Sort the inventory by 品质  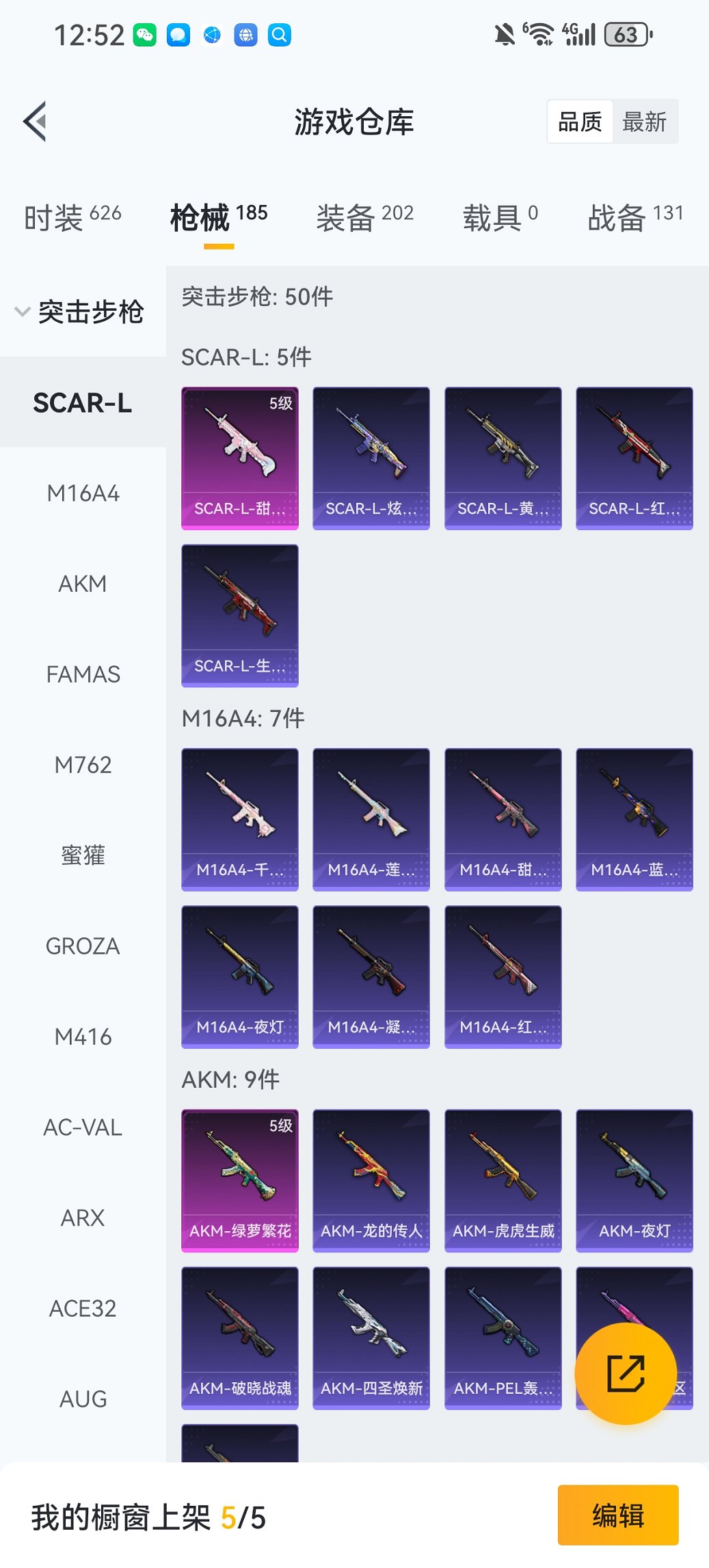click(x=580, y=122)
